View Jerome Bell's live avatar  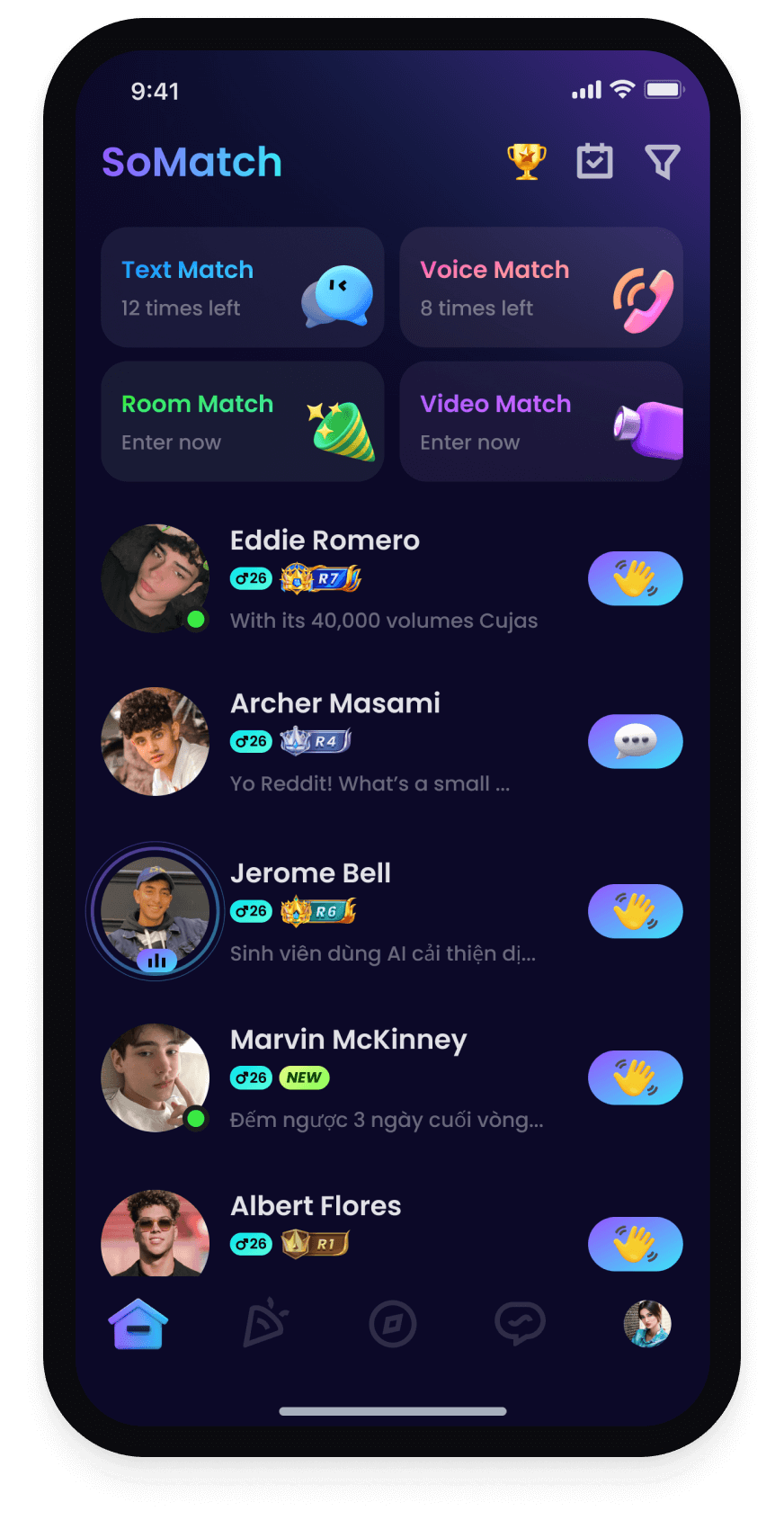click(156, 911)
